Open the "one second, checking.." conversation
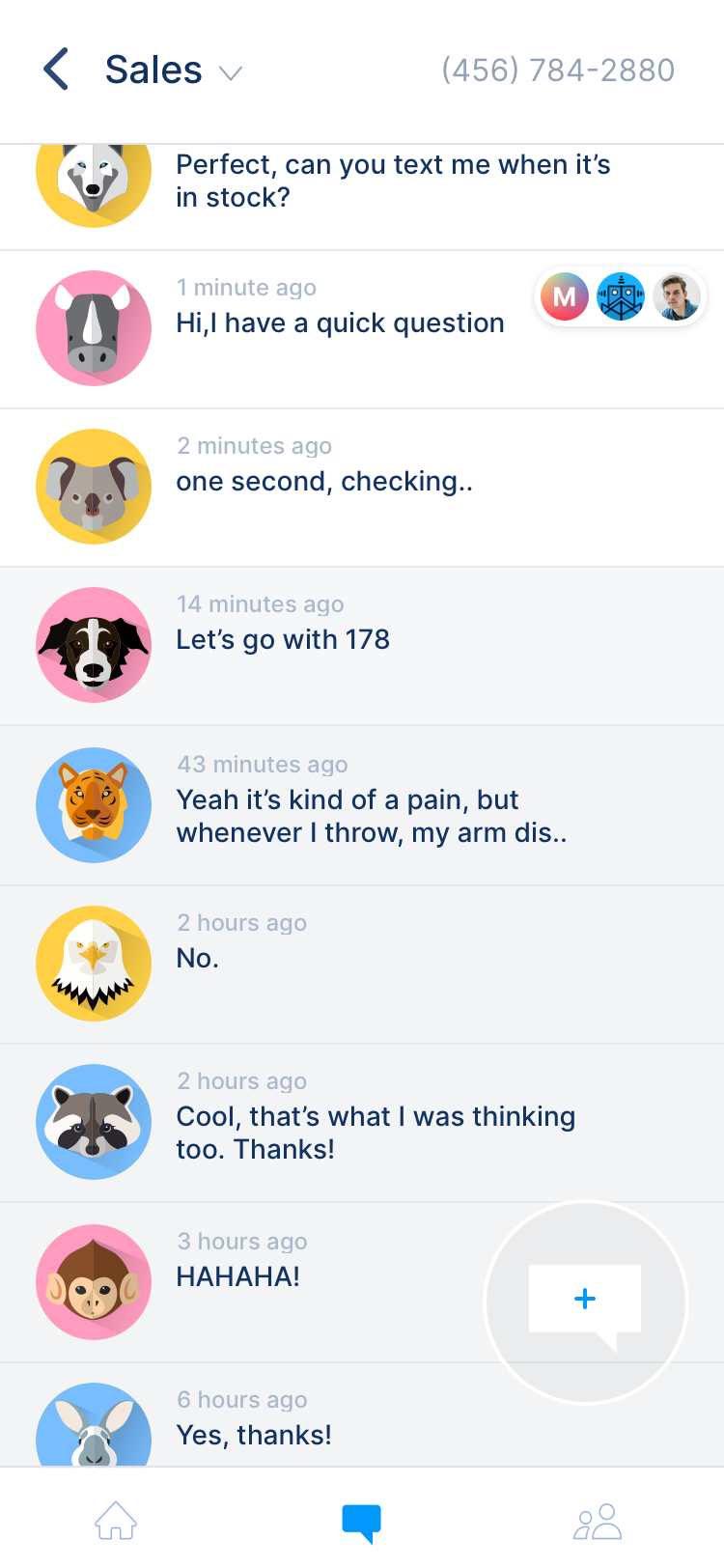The height and width of the screenshot is (1568, 724). click(324, 481)
